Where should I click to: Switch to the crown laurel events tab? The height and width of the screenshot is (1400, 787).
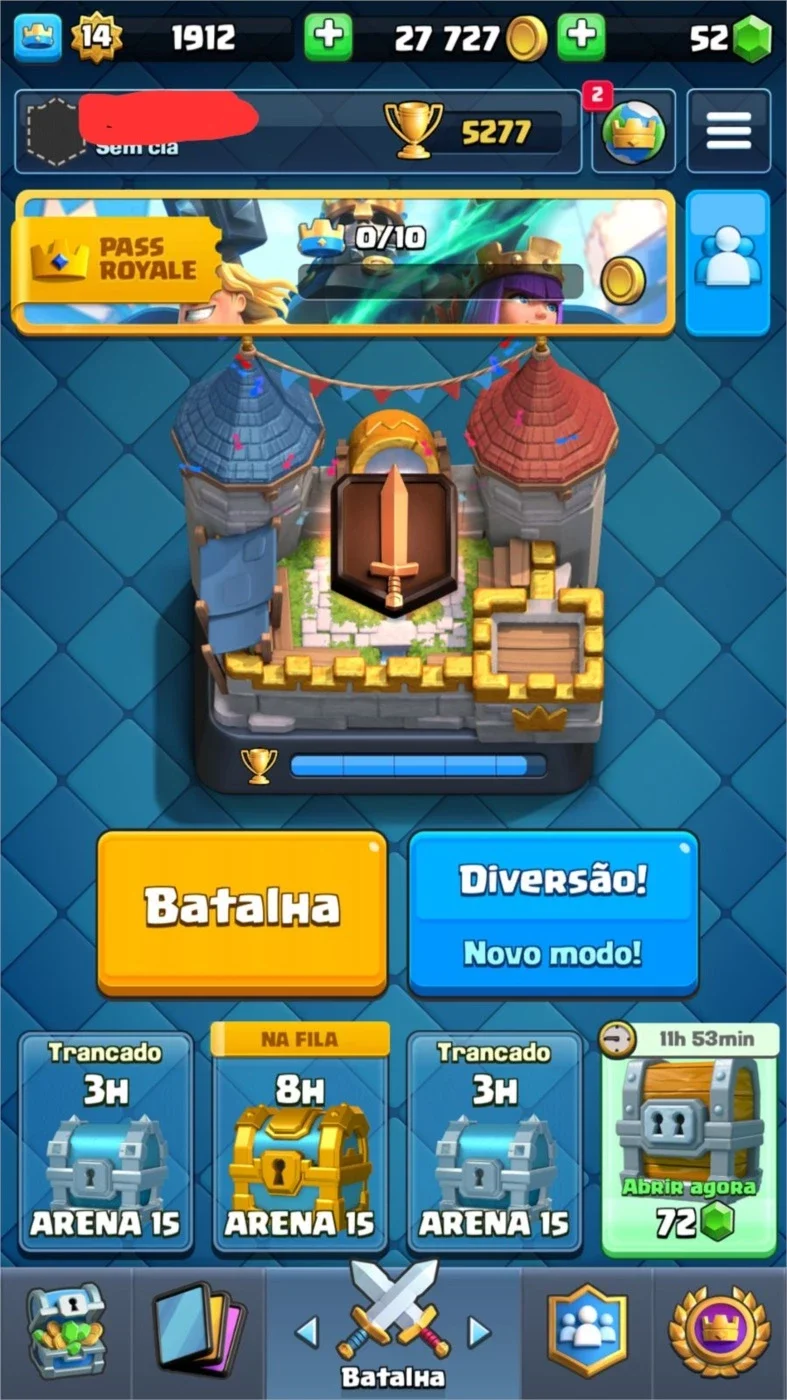tap(719, 1331)
